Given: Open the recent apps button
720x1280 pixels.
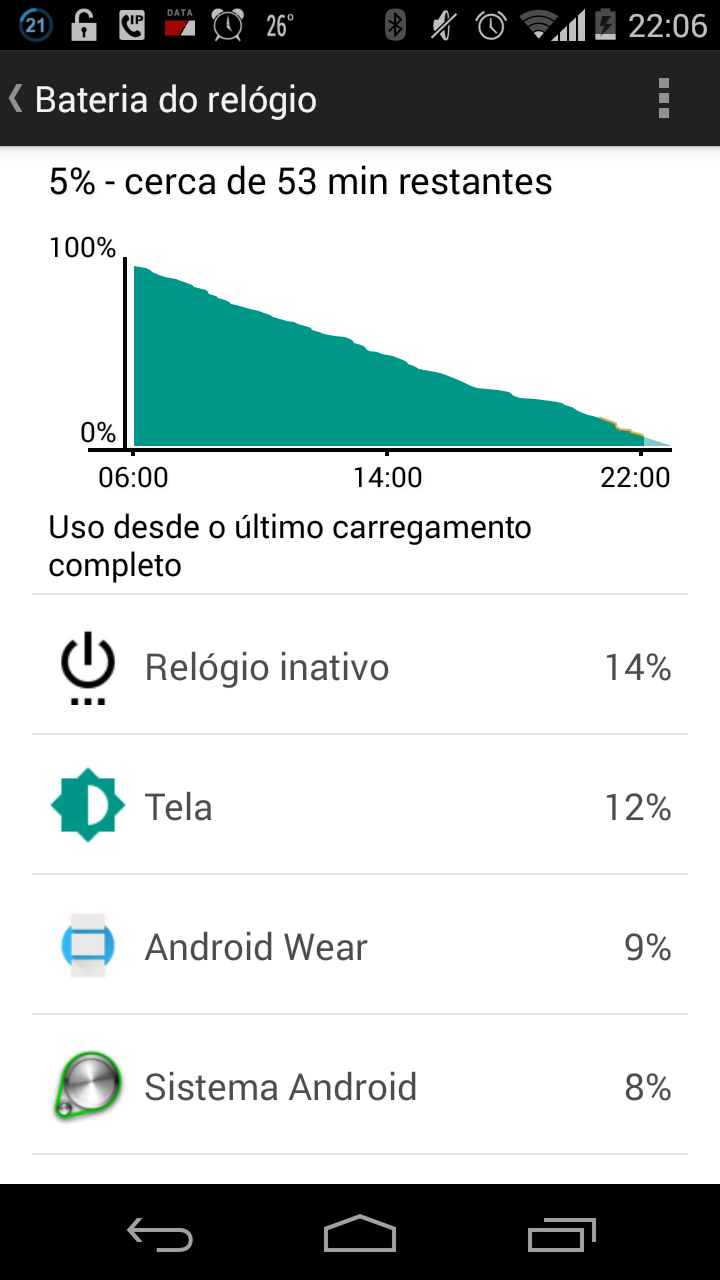Looking at the screenshot, I should tap(562, 1233).
